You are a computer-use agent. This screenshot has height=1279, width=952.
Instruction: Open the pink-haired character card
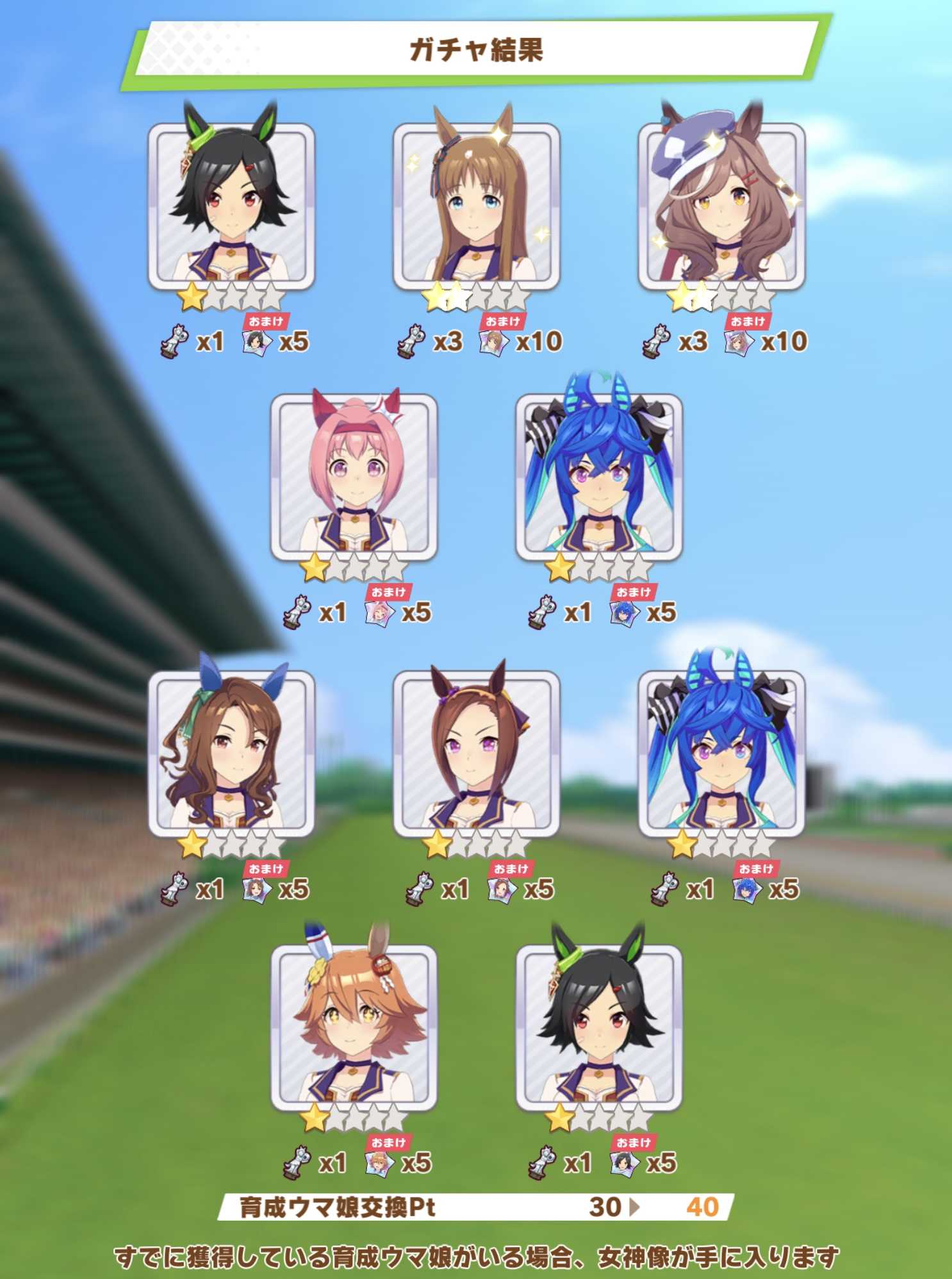(354, 477)
